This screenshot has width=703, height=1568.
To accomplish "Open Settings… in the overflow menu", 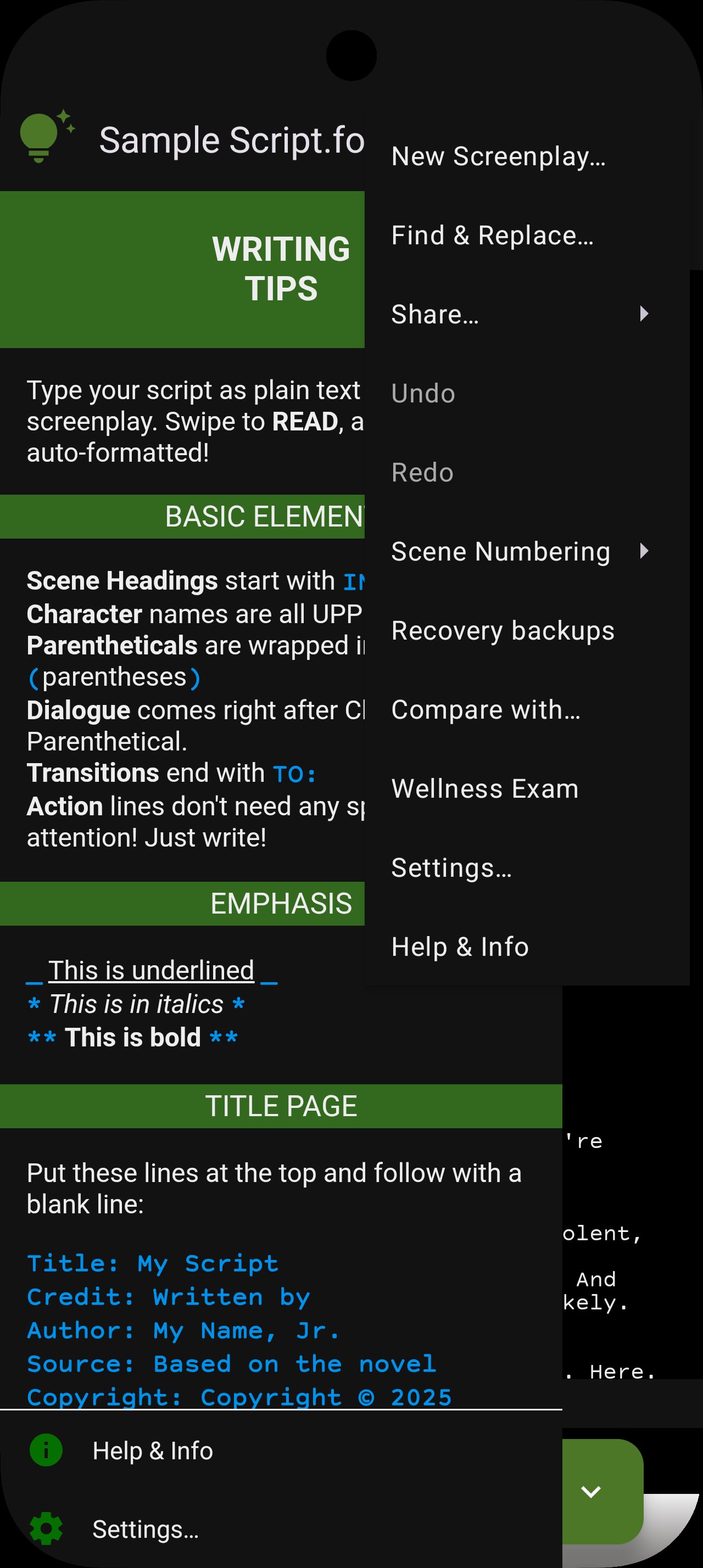I will 451,868.
